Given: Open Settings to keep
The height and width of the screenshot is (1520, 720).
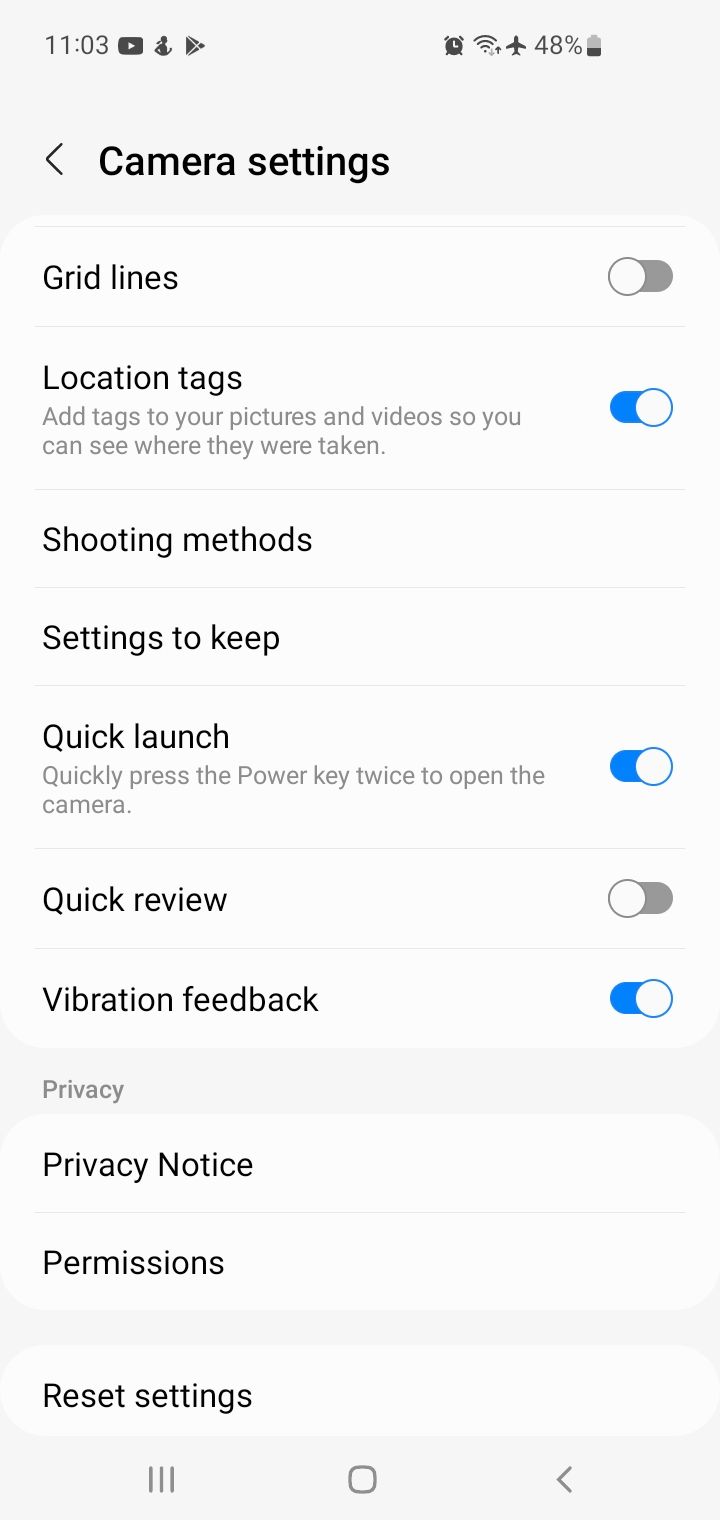Looking at the screenshot, I should pos(160,637).
